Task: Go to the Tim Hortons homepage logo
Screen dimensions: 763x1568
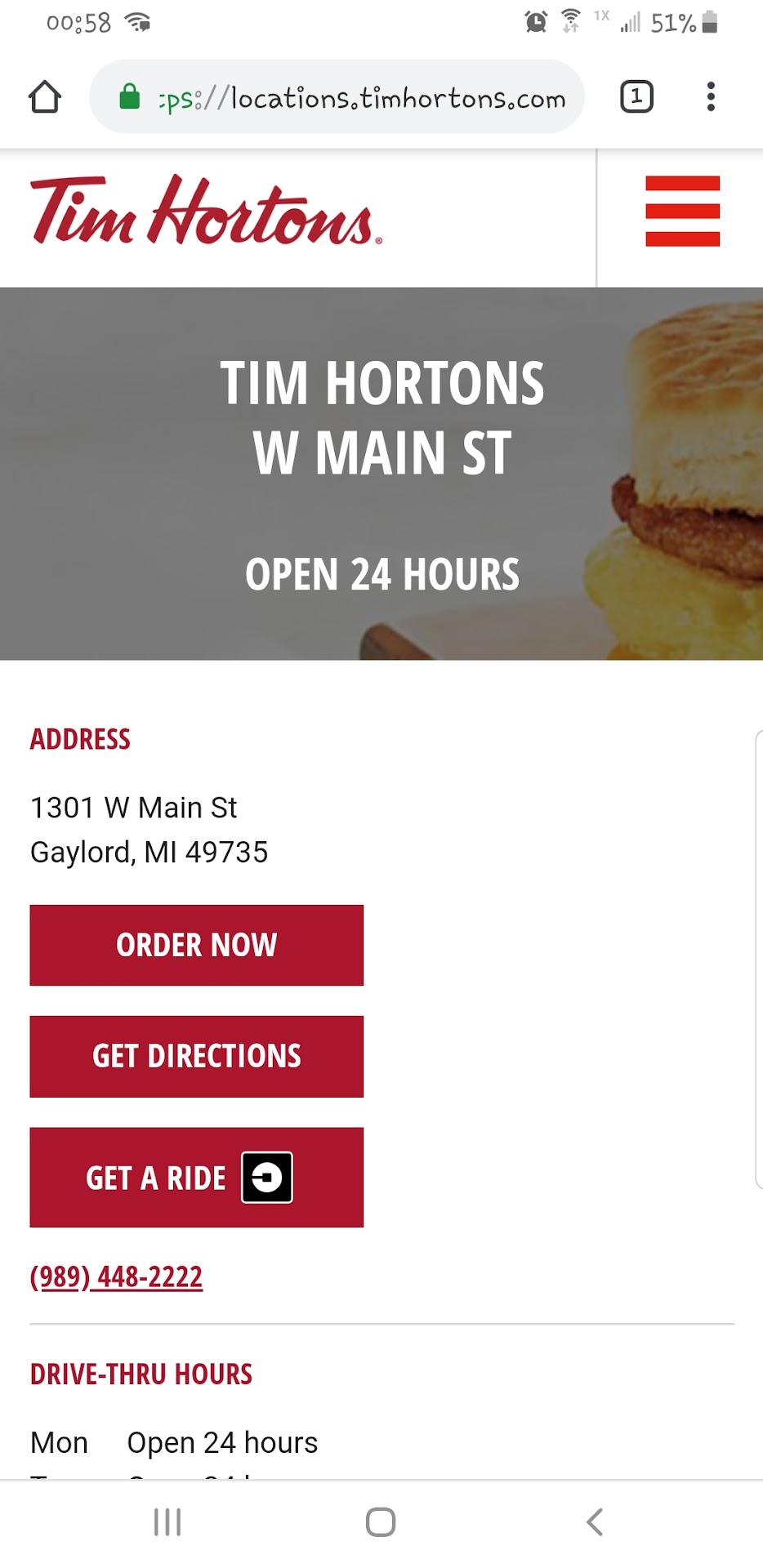Action: click(206, 212)
